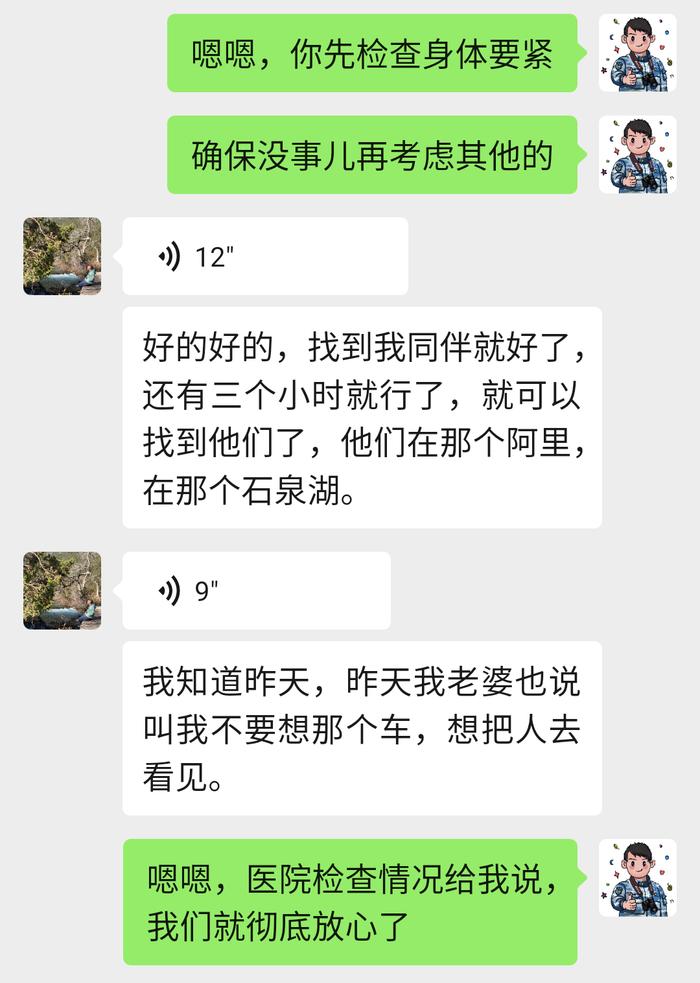Open contact's avatar beside the 9" voice message

pos(62,590)
